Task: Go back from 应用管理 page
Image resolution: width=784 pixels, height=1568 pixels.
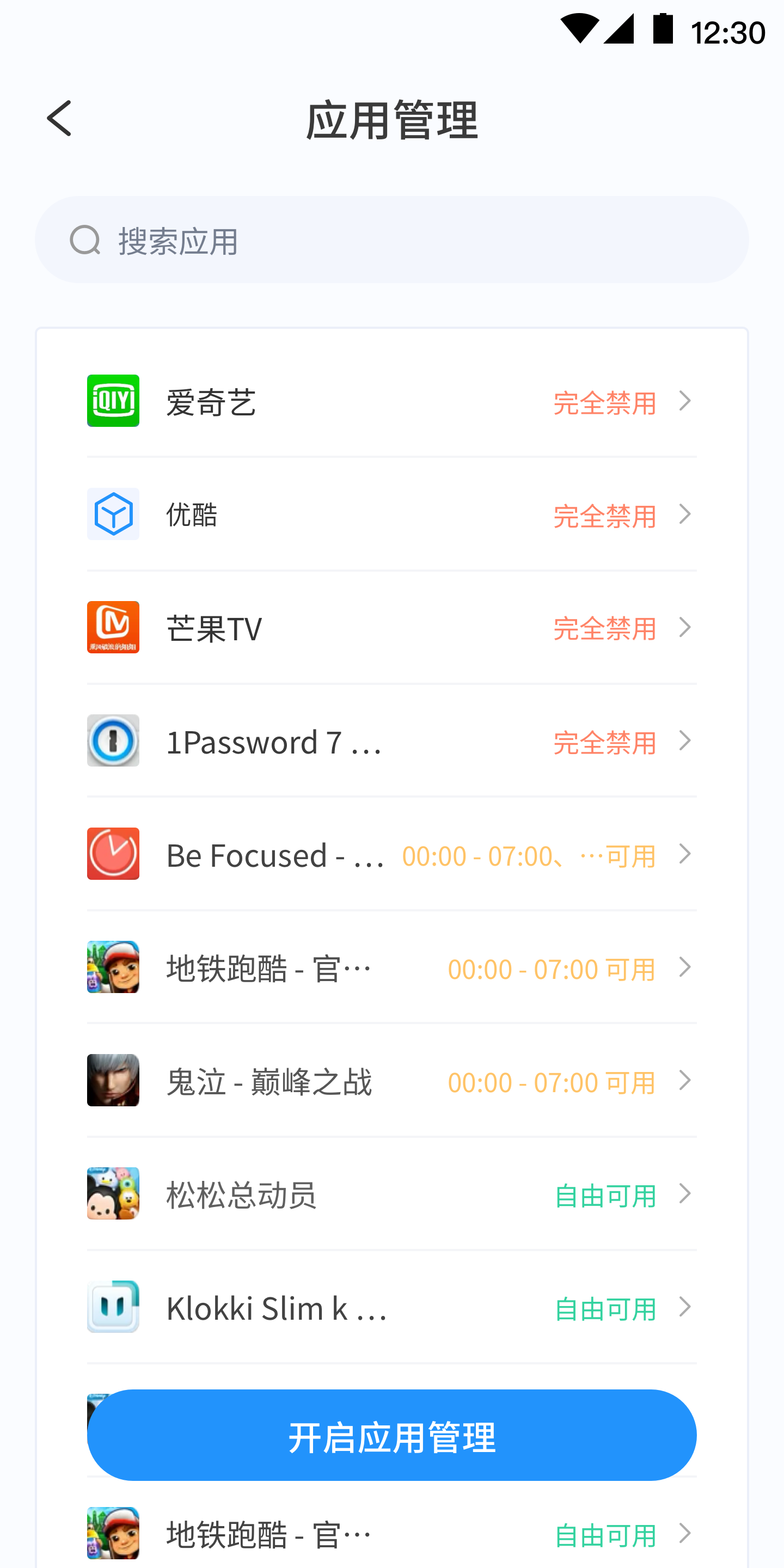Action: tap(59, 119)
